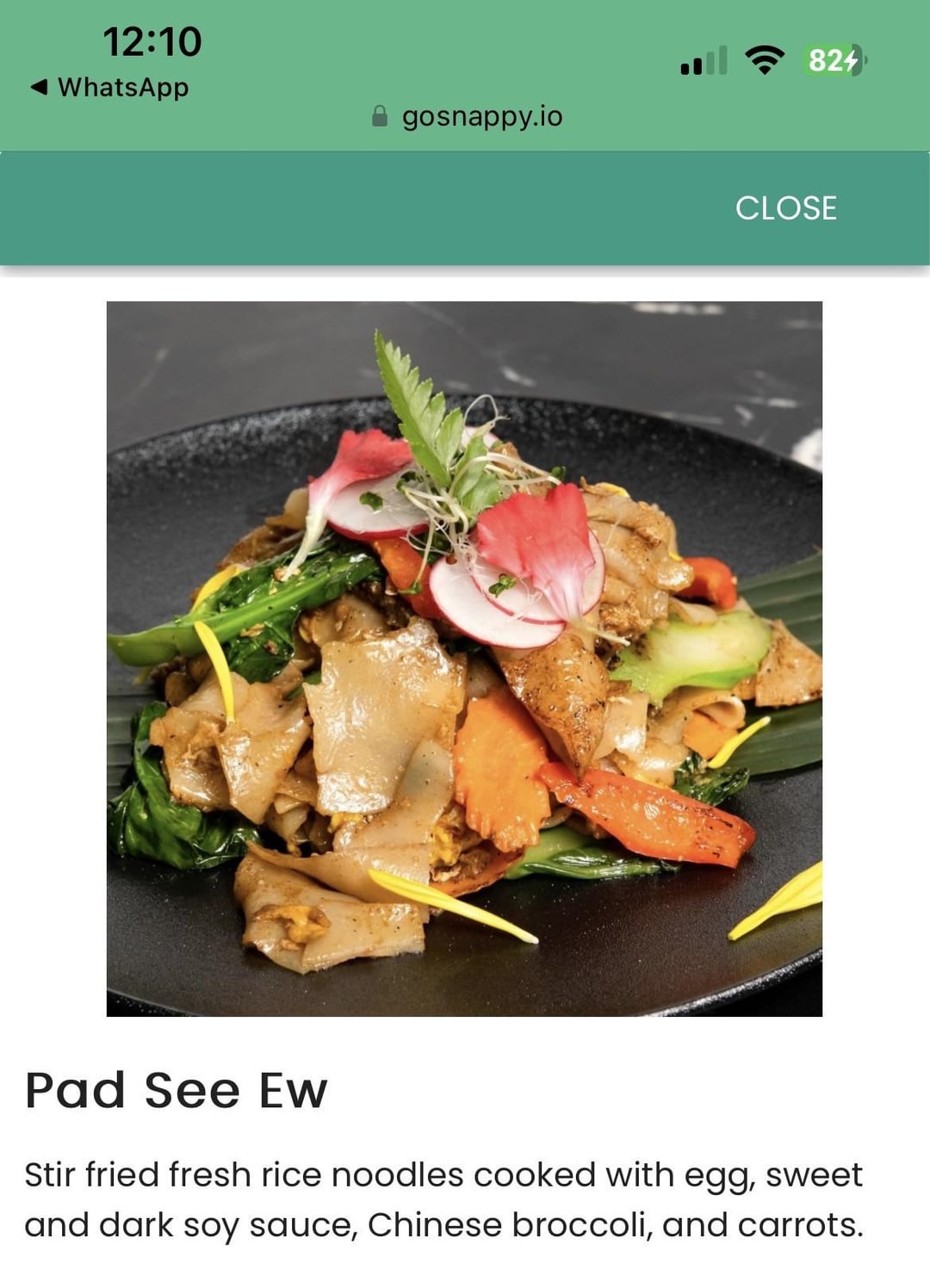This screenshot has height=1288, width=930.
Task: Return to WhatsApp via back link
Action: pos(110,87)
